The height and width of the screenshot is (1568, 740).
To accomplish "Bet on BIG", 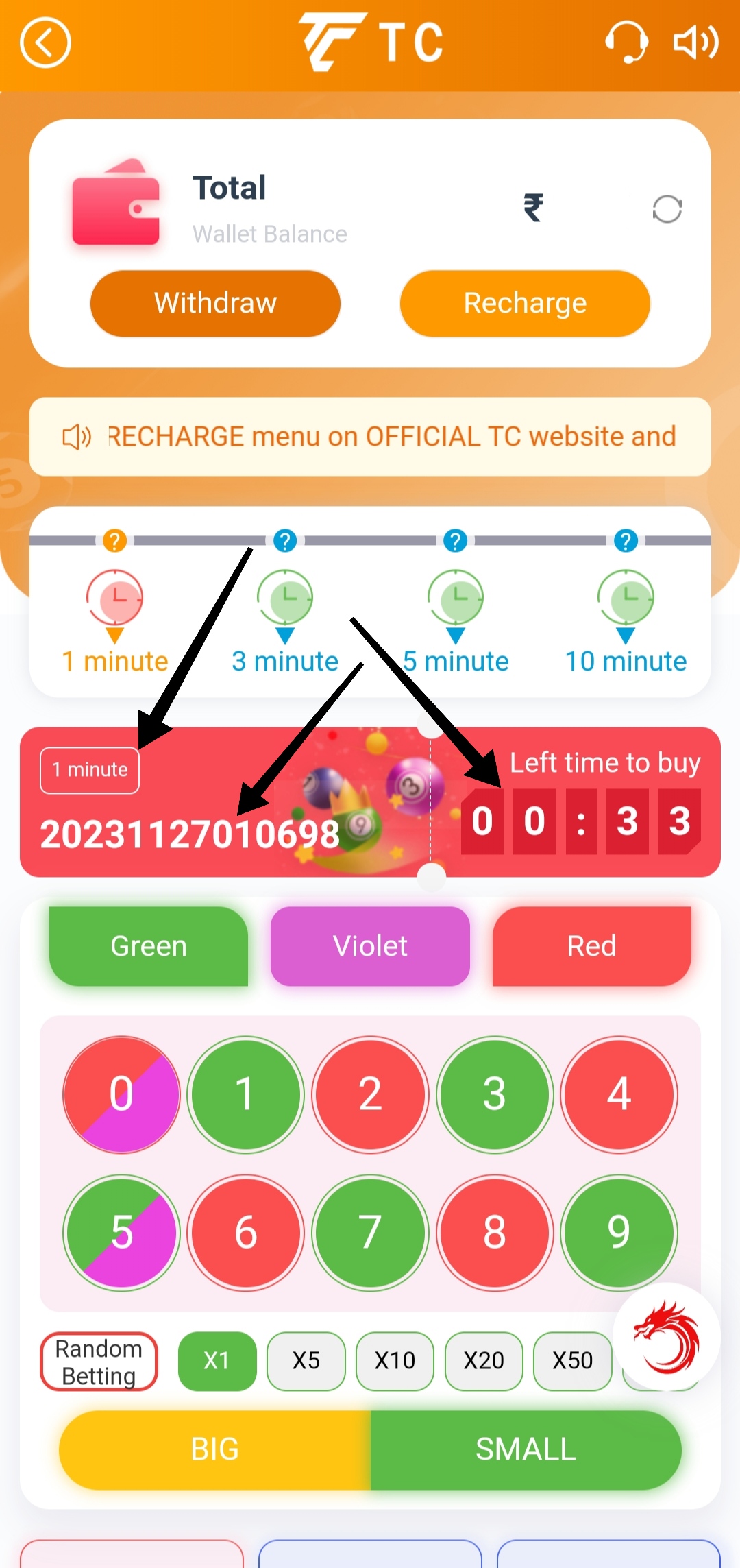I will [x=215, y=1449].
